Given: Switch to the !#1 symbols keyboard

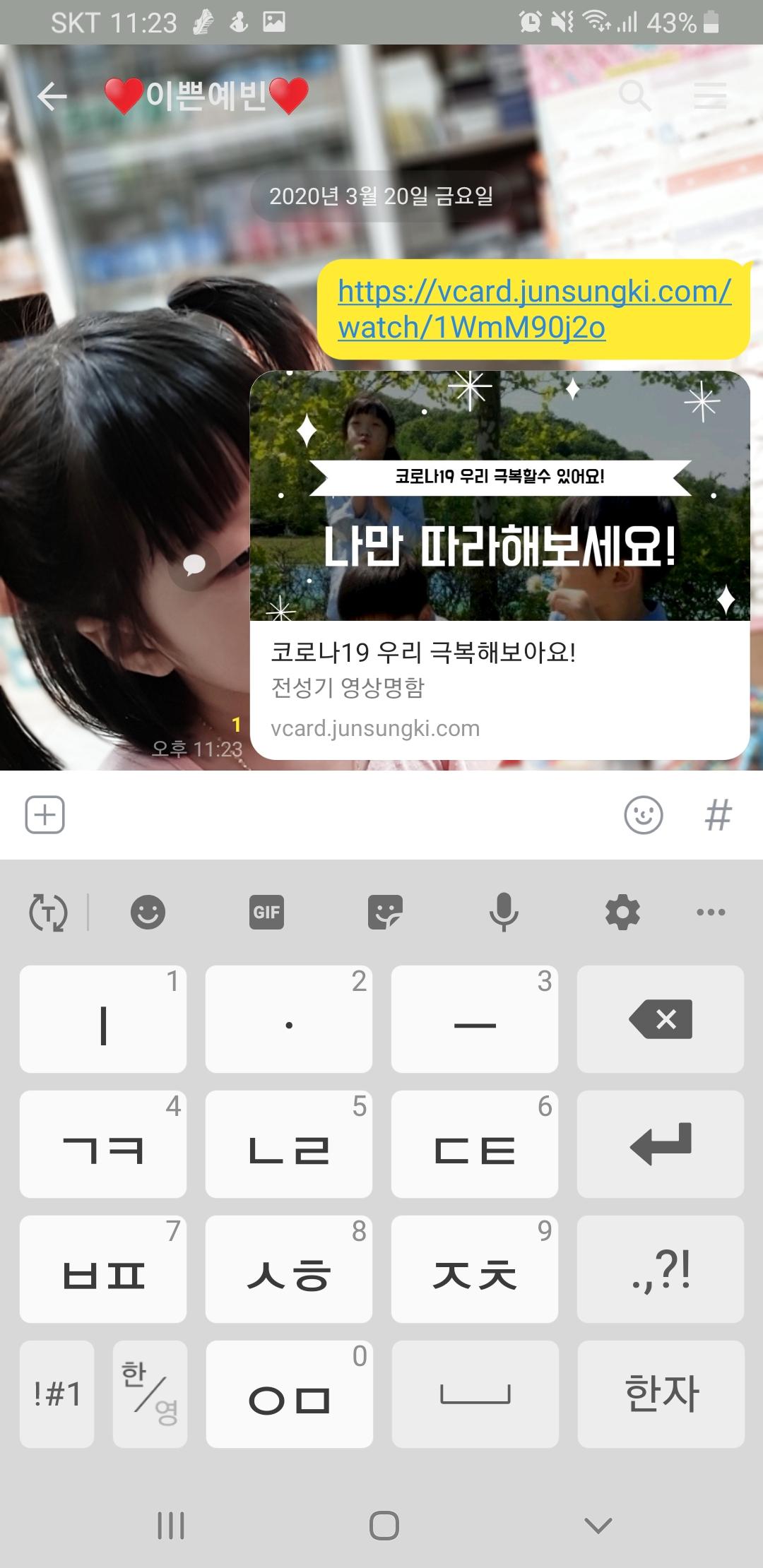Looking at the screenshot, I should (x=57, y=1394).
